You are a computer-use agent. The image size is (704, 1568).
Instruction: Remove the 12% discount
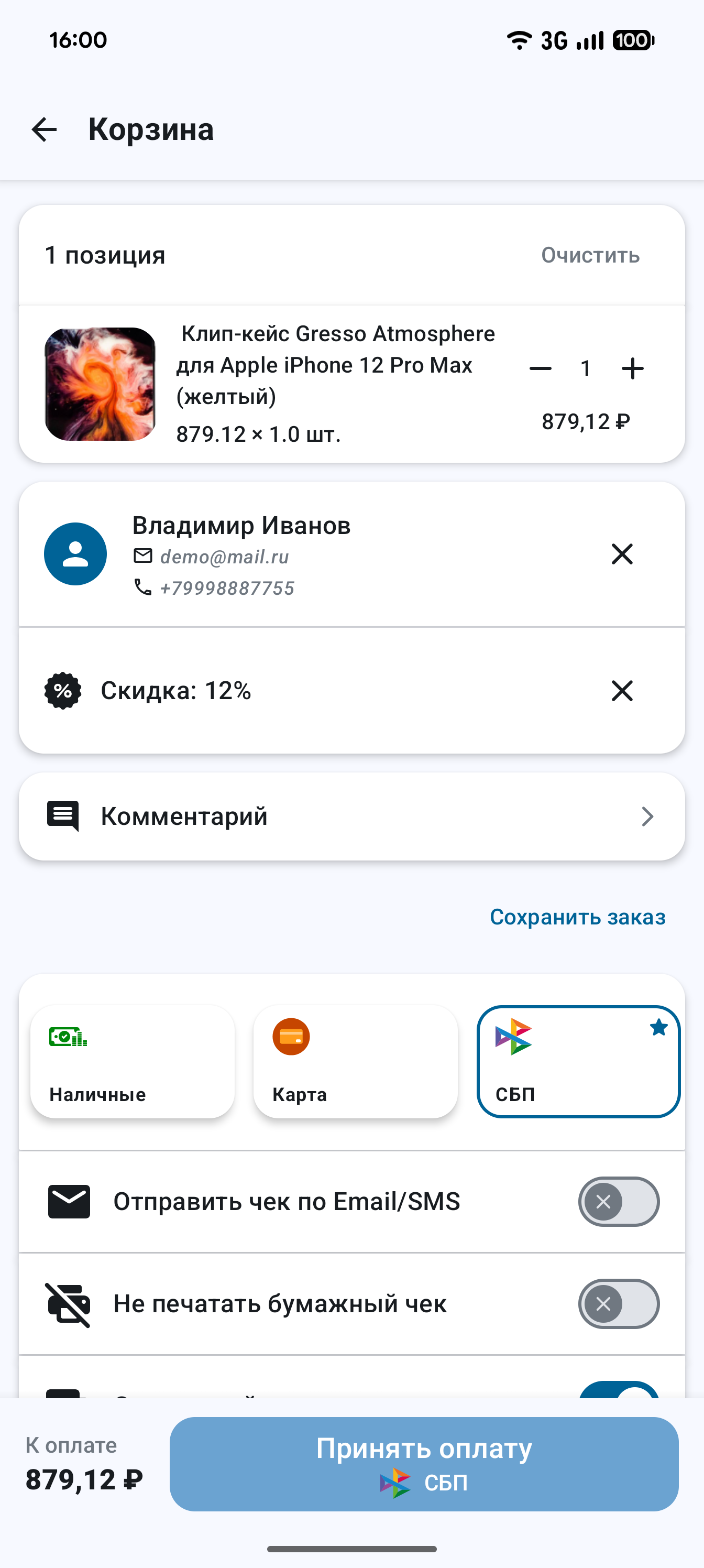point(622,691)
